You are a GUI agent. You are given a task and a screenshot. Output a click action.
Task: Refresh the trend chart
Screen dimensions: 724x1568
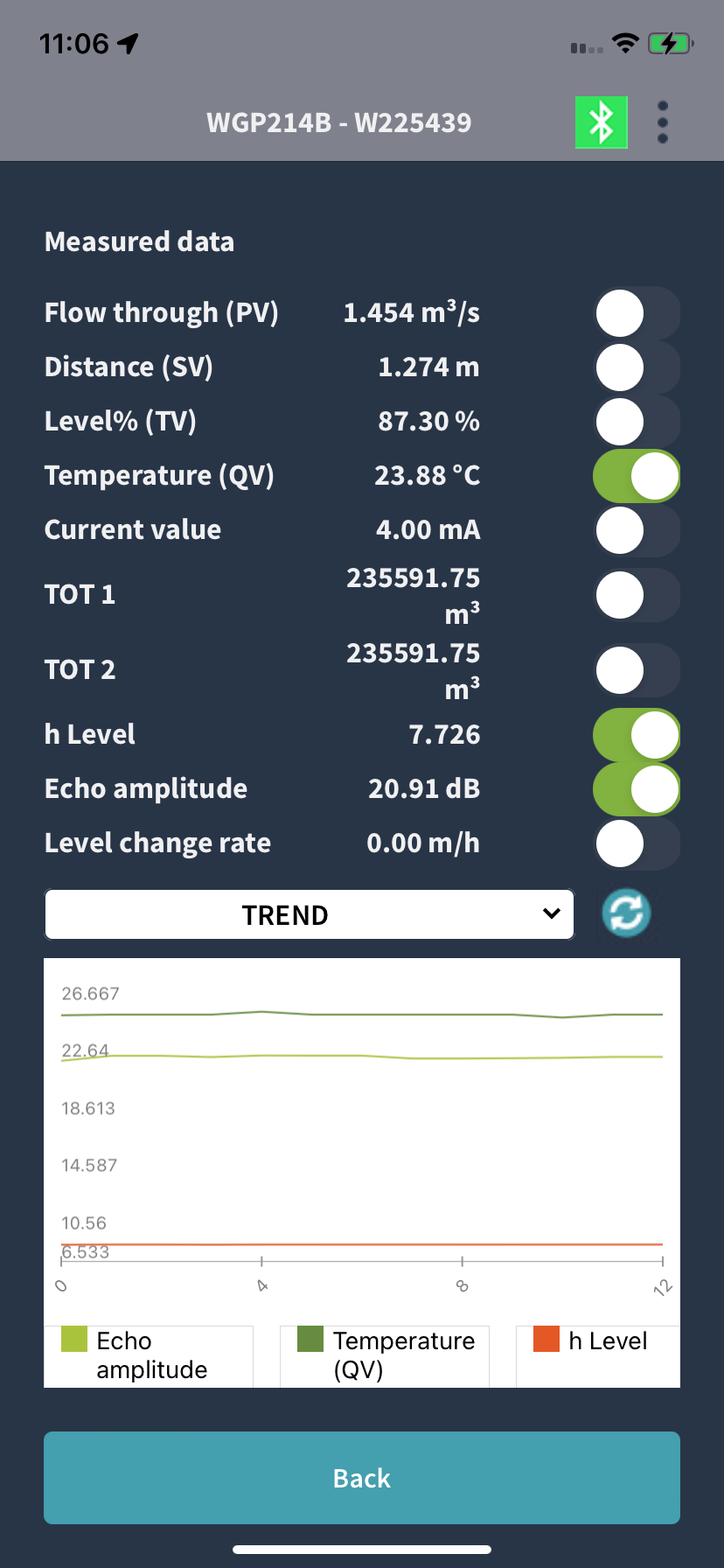tap(626, 913)
